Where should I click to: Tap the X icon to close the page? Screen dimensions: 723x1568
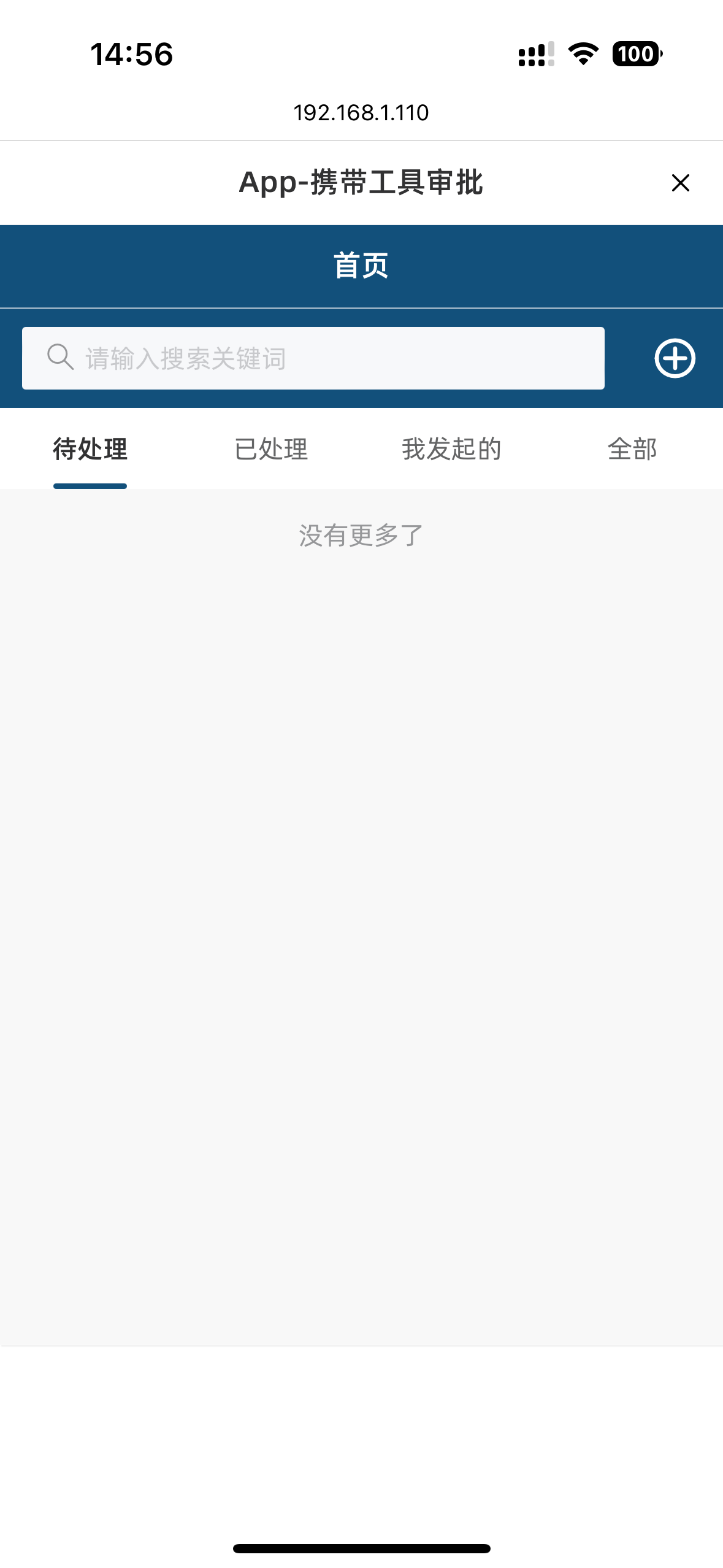680,183
